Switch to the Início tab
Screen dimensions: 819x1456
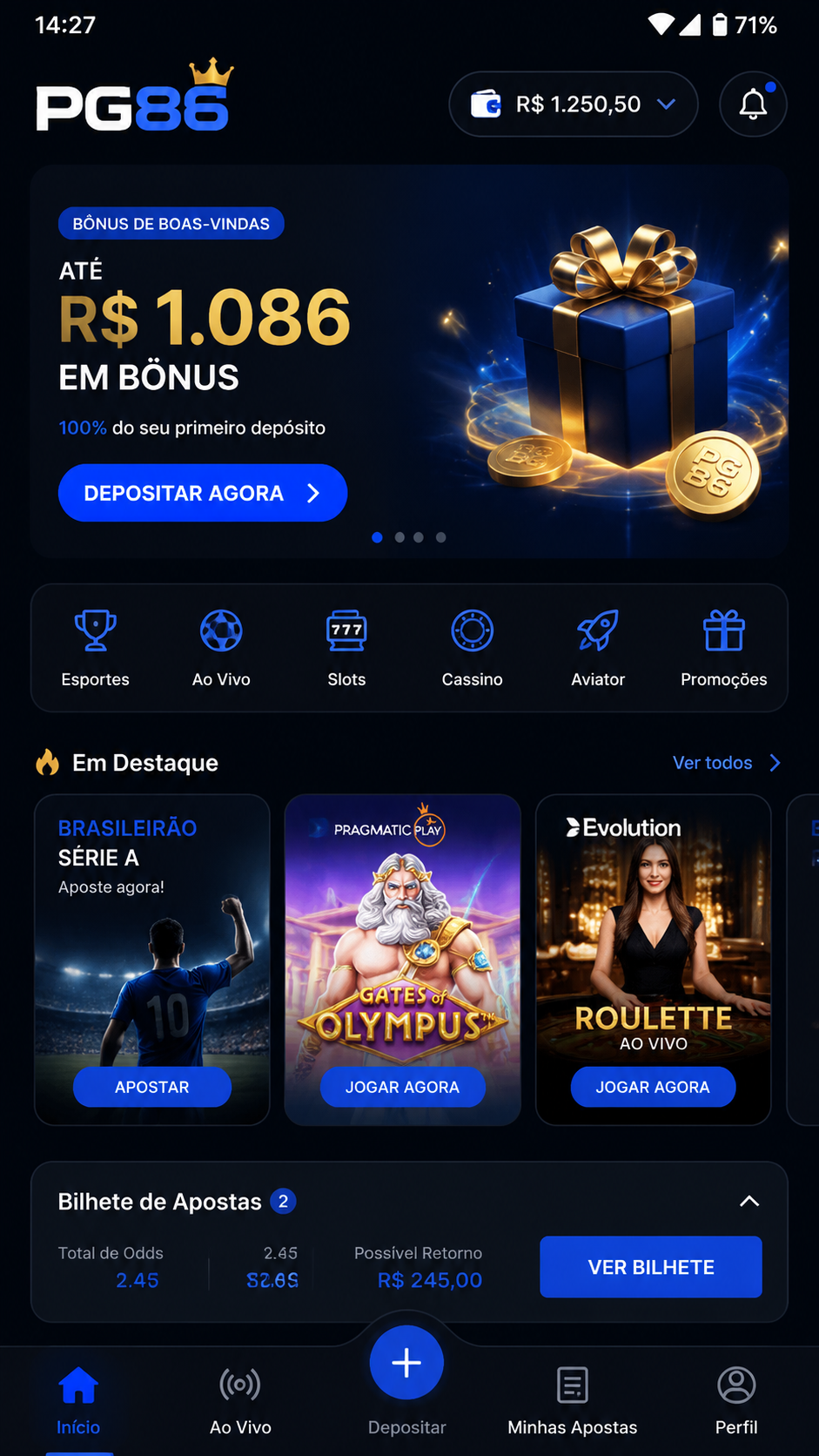pos(78,1400)
